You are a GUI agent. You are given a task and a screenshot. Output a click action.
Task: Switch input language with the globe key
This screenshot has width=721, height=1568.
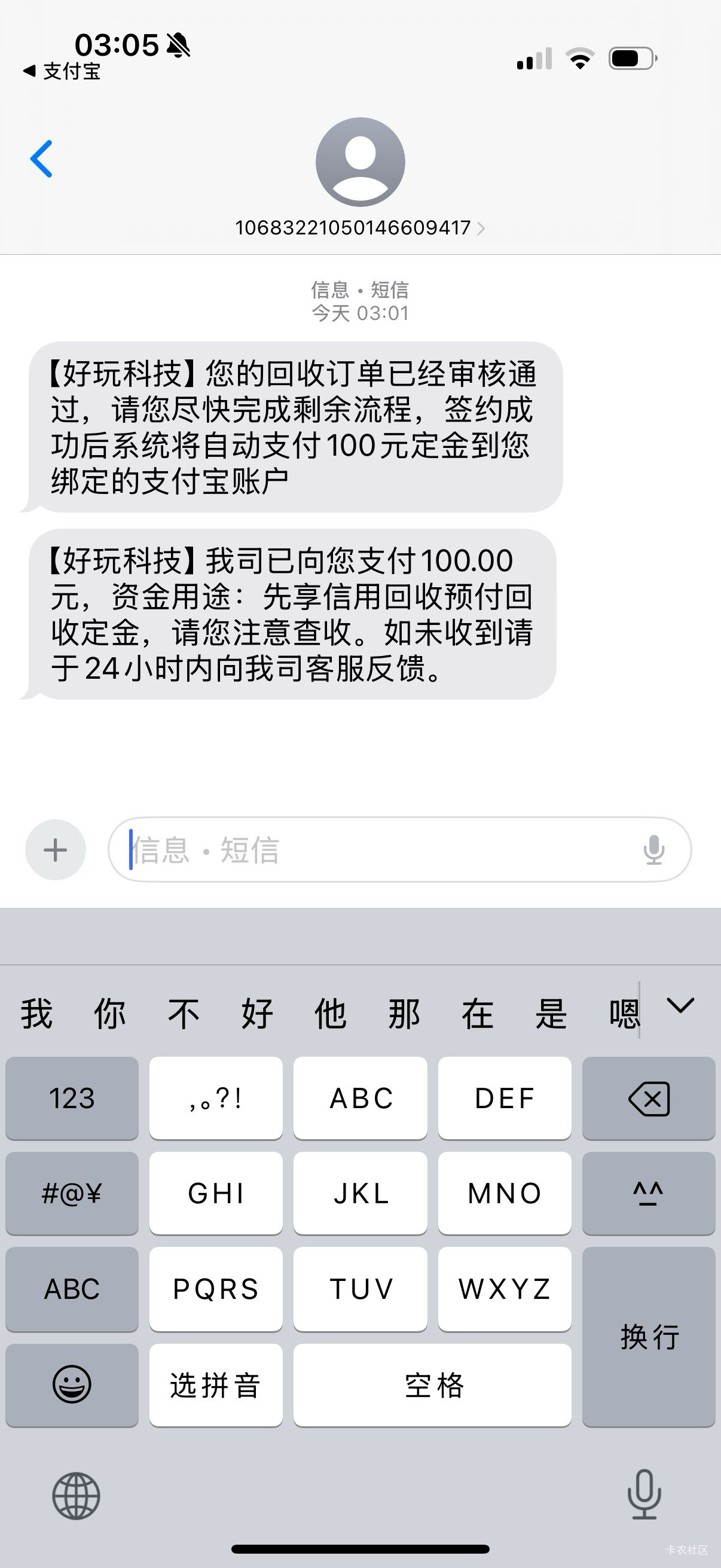[x=76, y=1496]
